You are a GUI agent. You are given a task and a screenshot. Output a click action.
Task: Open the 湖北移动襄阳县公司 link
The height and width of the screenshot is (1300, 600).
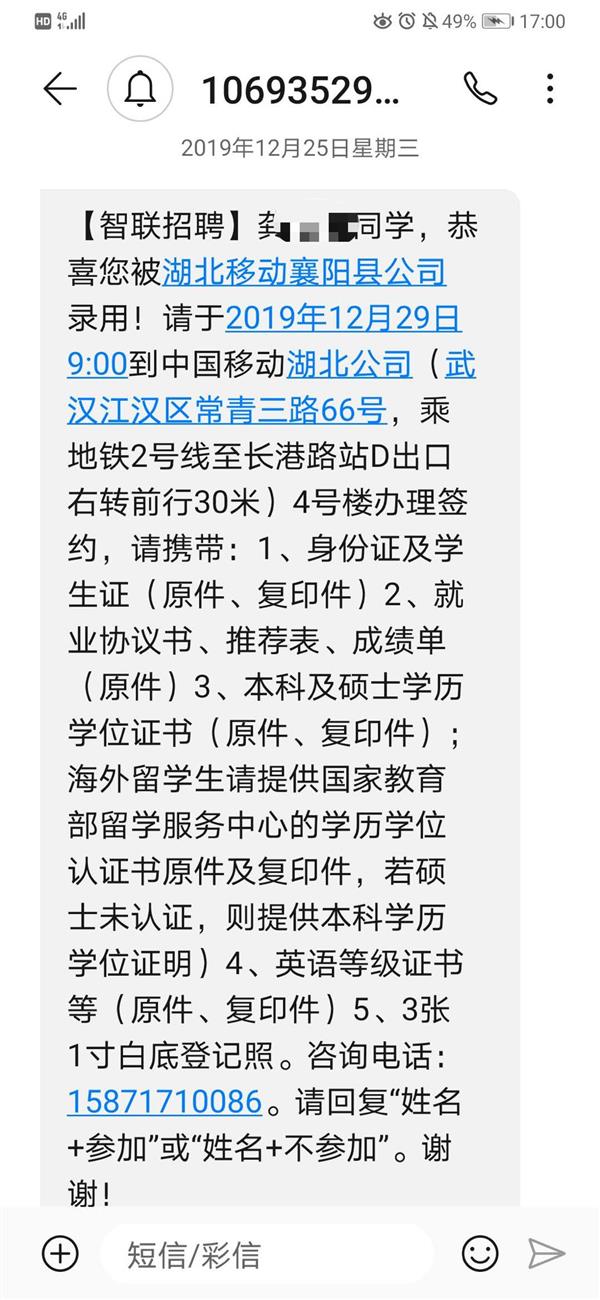point(304,272)
